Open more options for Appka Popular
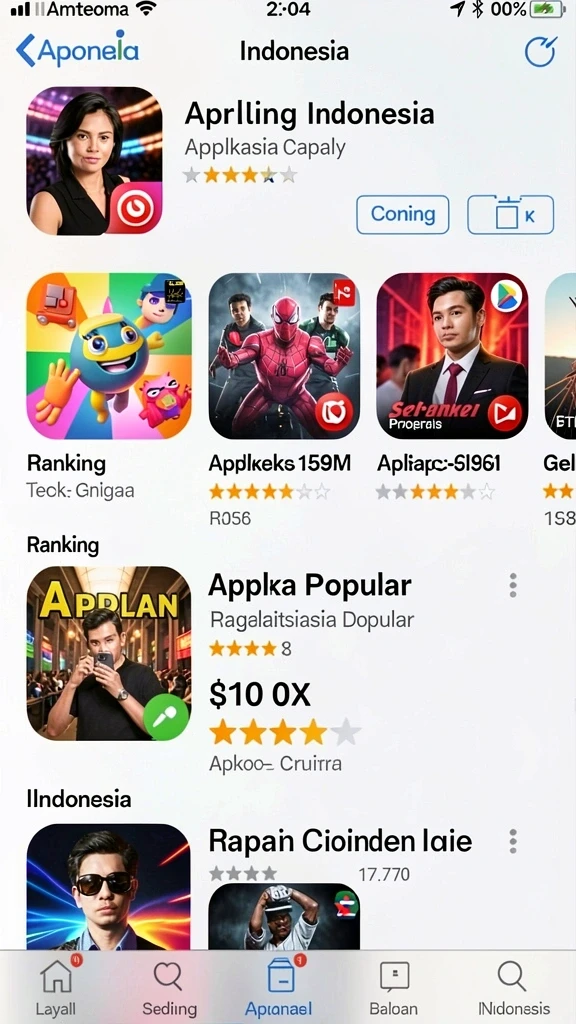Screen dimensions: 576x1024 [513, 585]
